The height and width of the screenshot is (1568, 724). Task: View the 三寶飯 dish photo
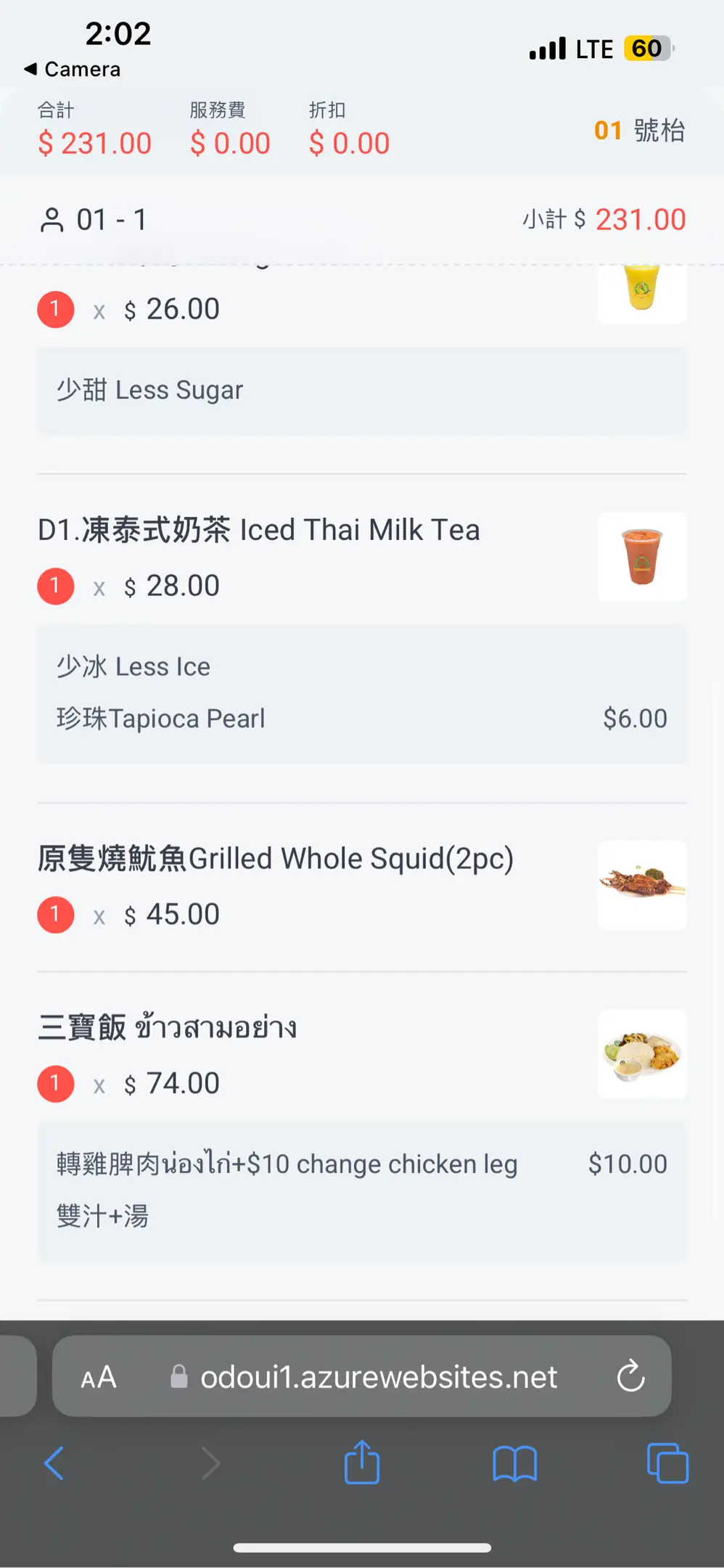642,1053
